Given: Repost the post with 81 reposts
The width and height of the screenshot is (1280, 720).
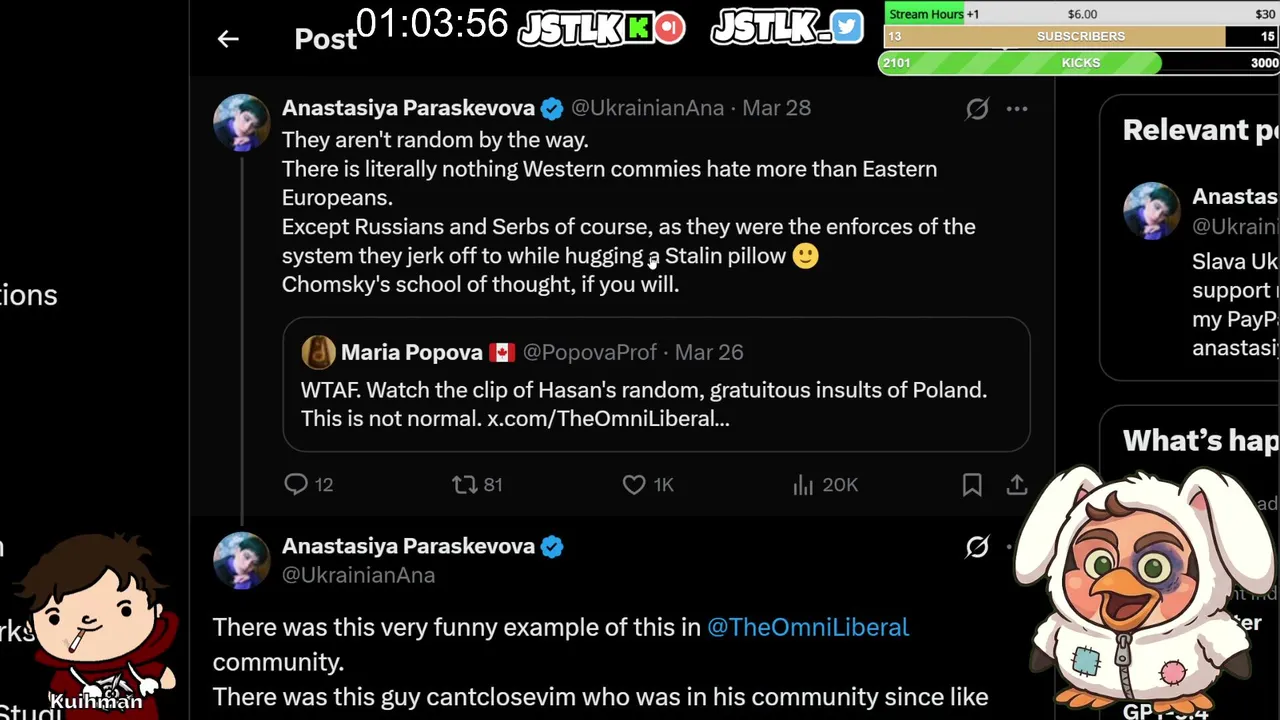Looking at the screenshot, I should (464, 485).
